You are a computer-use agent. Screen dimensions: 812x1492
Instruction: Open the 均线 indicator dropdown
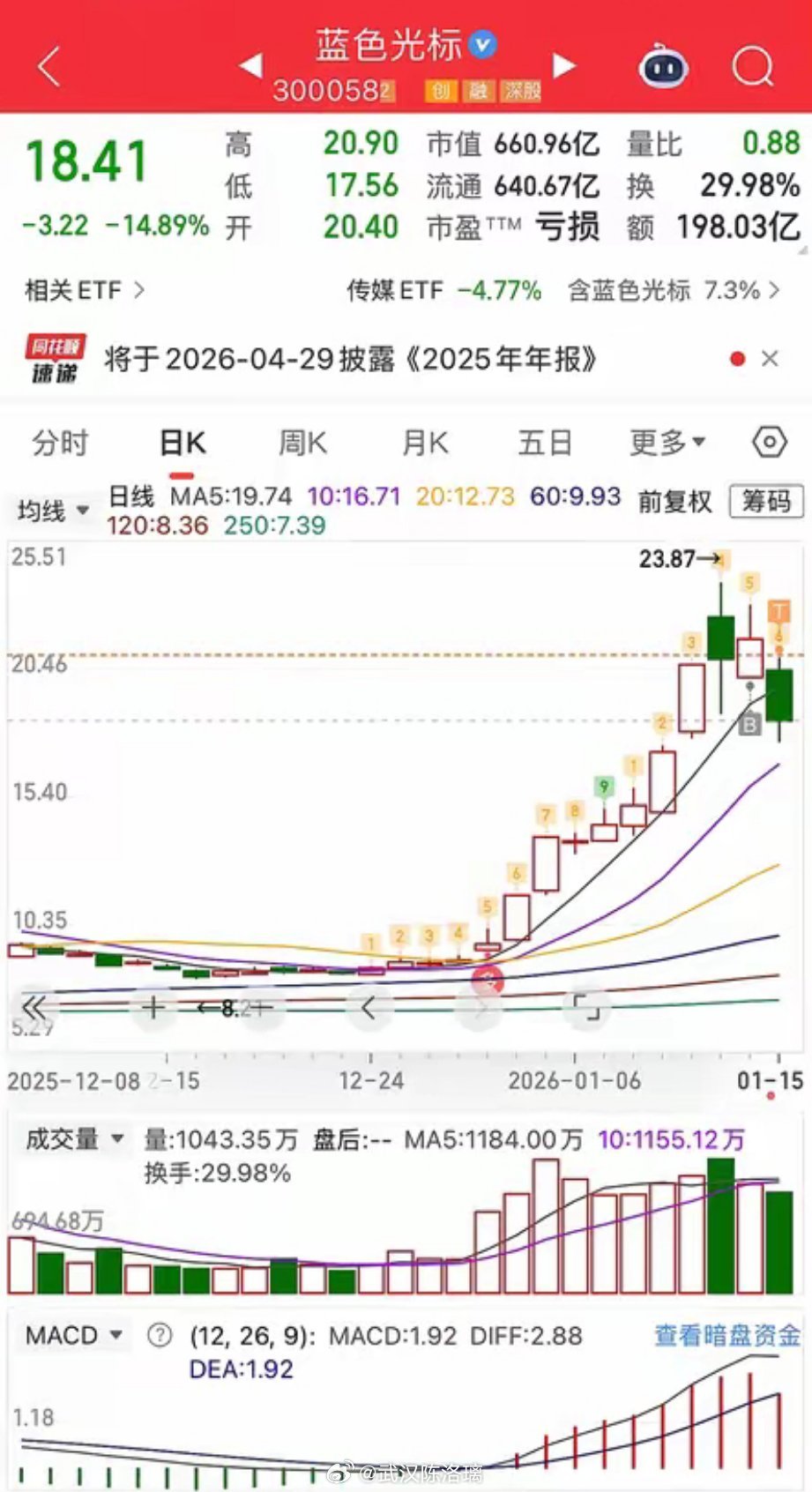coord(53,510)
